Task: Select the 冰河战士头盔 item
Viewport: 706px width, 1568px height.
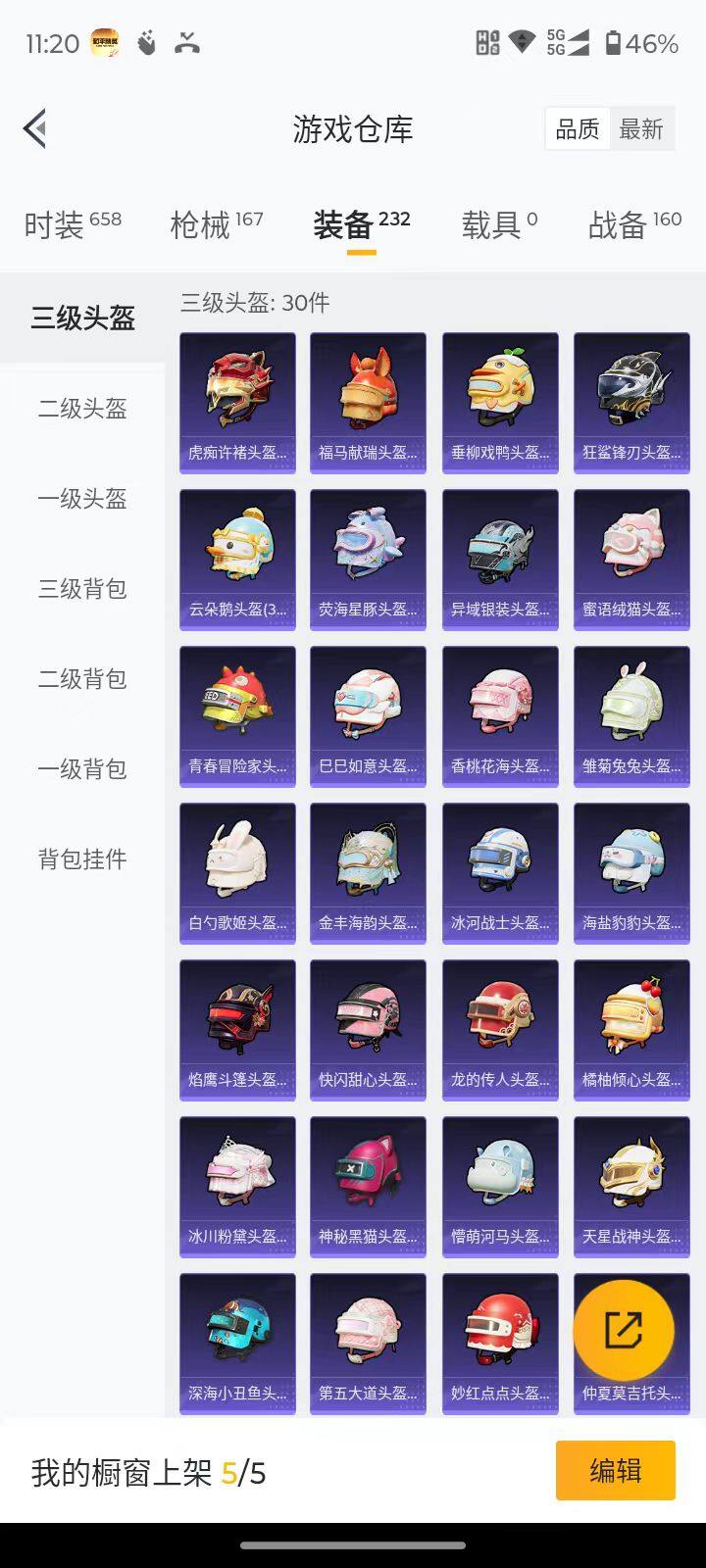Action: pos(500,872)
